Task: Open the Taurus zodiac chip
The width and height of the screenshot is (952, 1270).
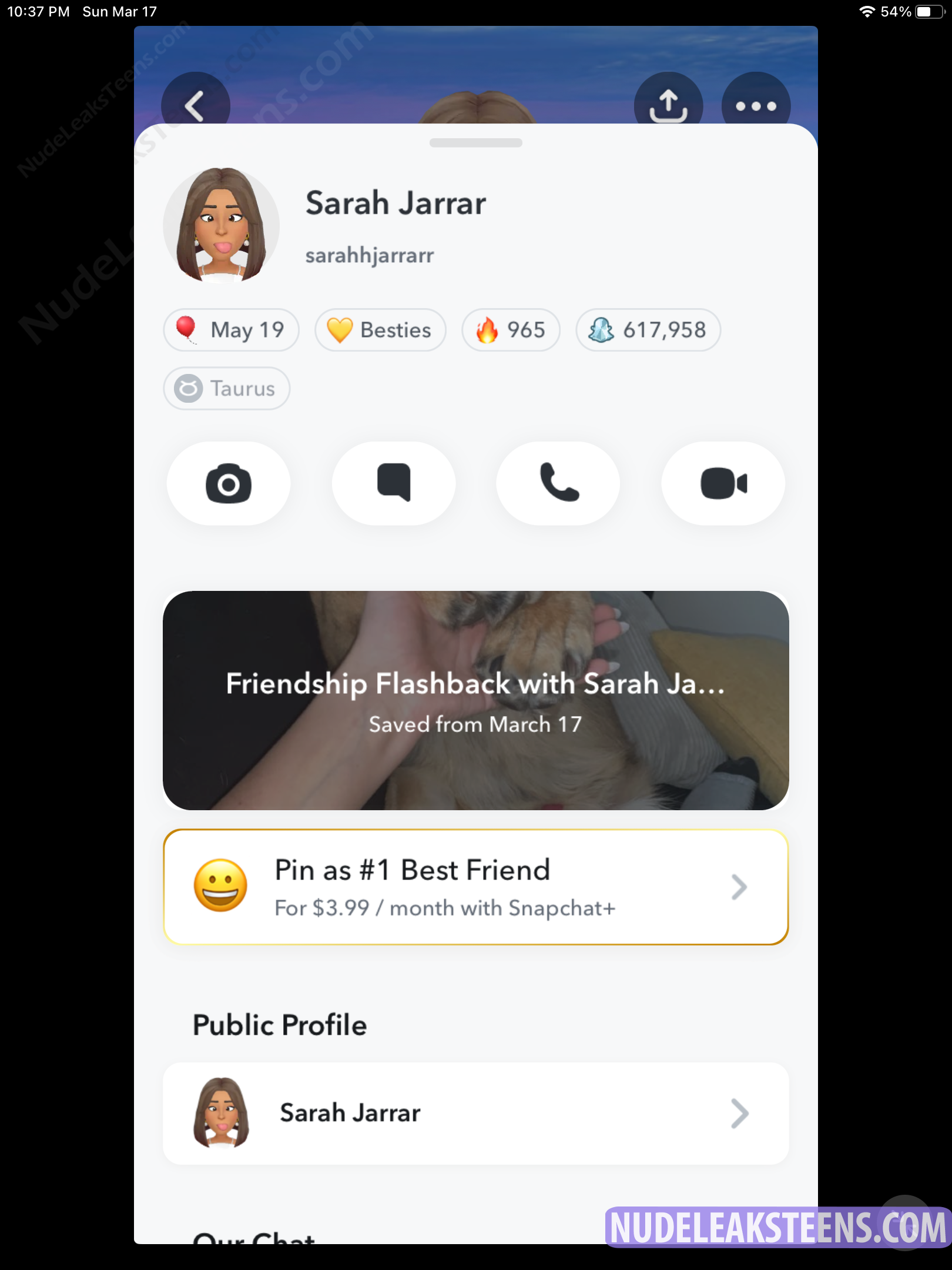Action: pyautogui.click(x=226, y=389)
